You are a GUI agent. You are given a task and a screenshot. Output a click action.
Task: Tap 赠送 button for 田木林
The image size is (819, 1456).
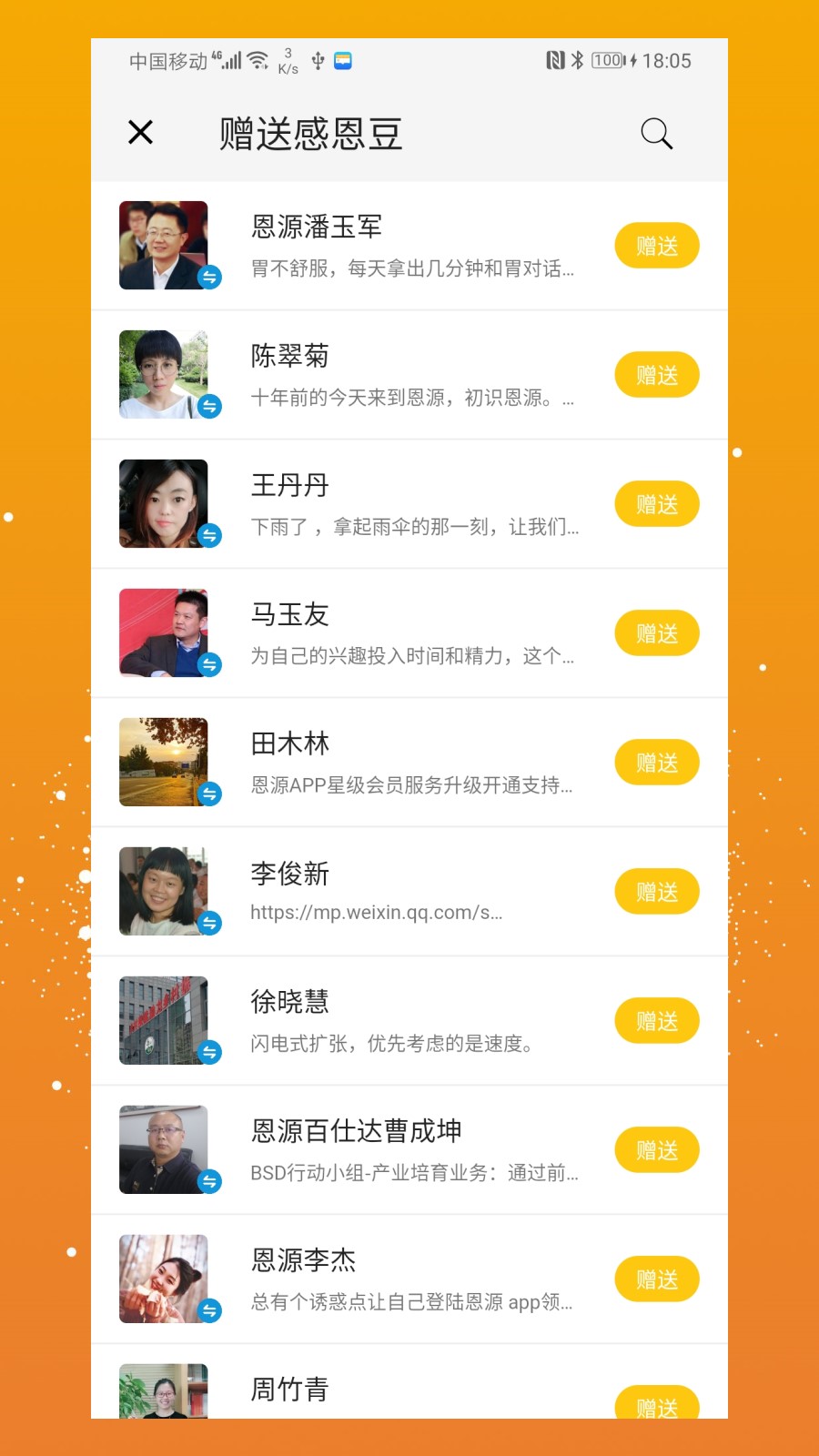tap(656, 763)
